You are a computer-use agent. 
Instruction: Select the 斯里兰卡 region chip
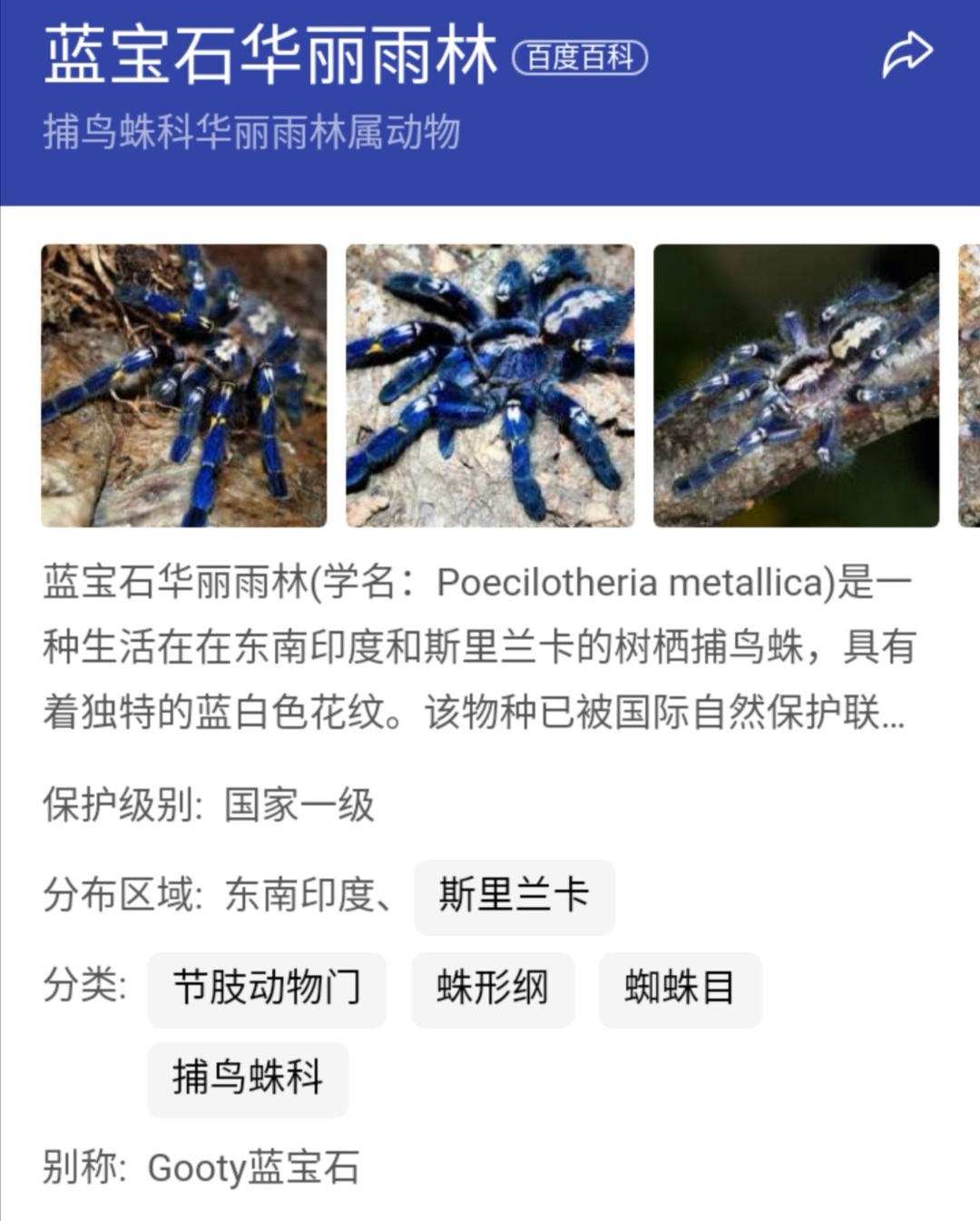[x=514, y=897]
